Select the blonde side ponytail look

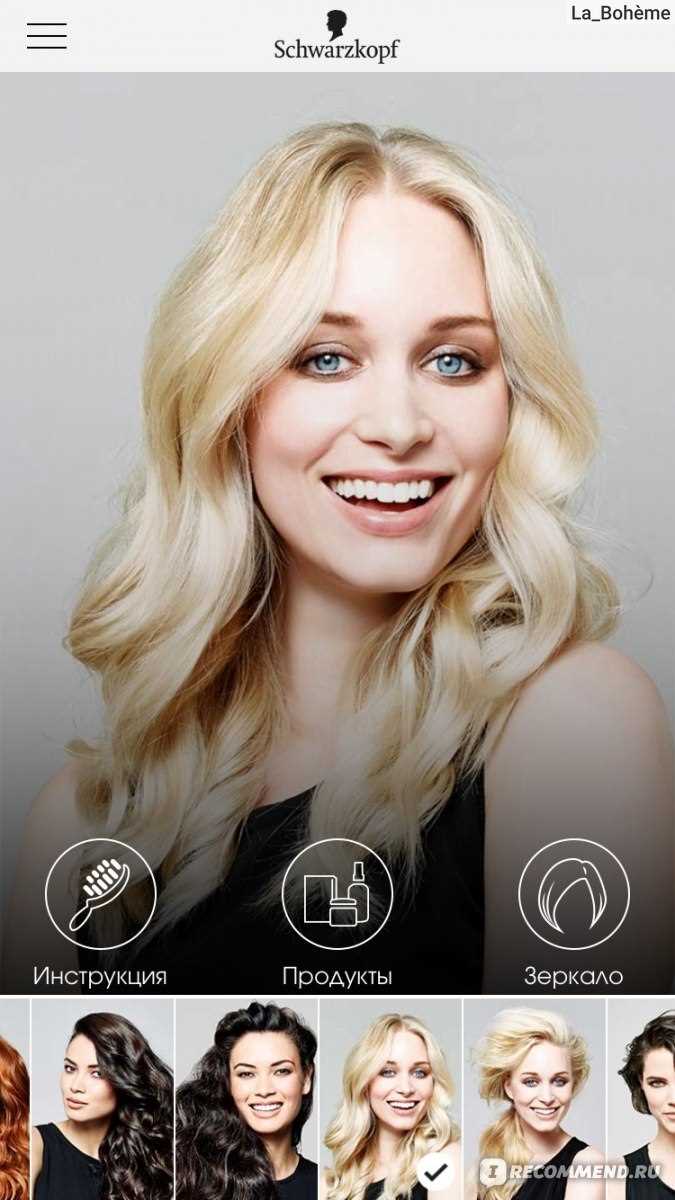click(x=534, y=1098)
